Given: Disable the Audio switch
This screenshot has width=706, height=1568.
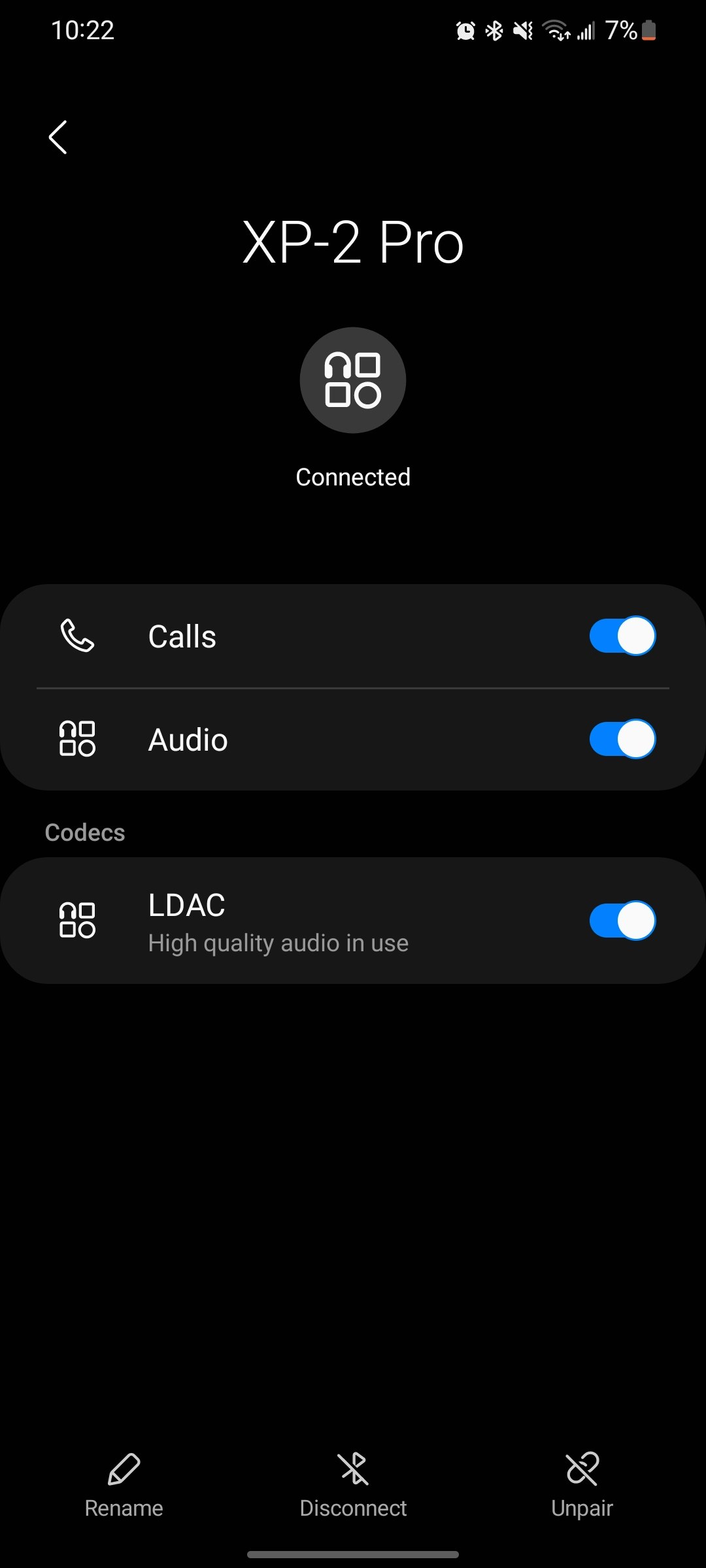Looking at the screenshot, I should [622, 739].
